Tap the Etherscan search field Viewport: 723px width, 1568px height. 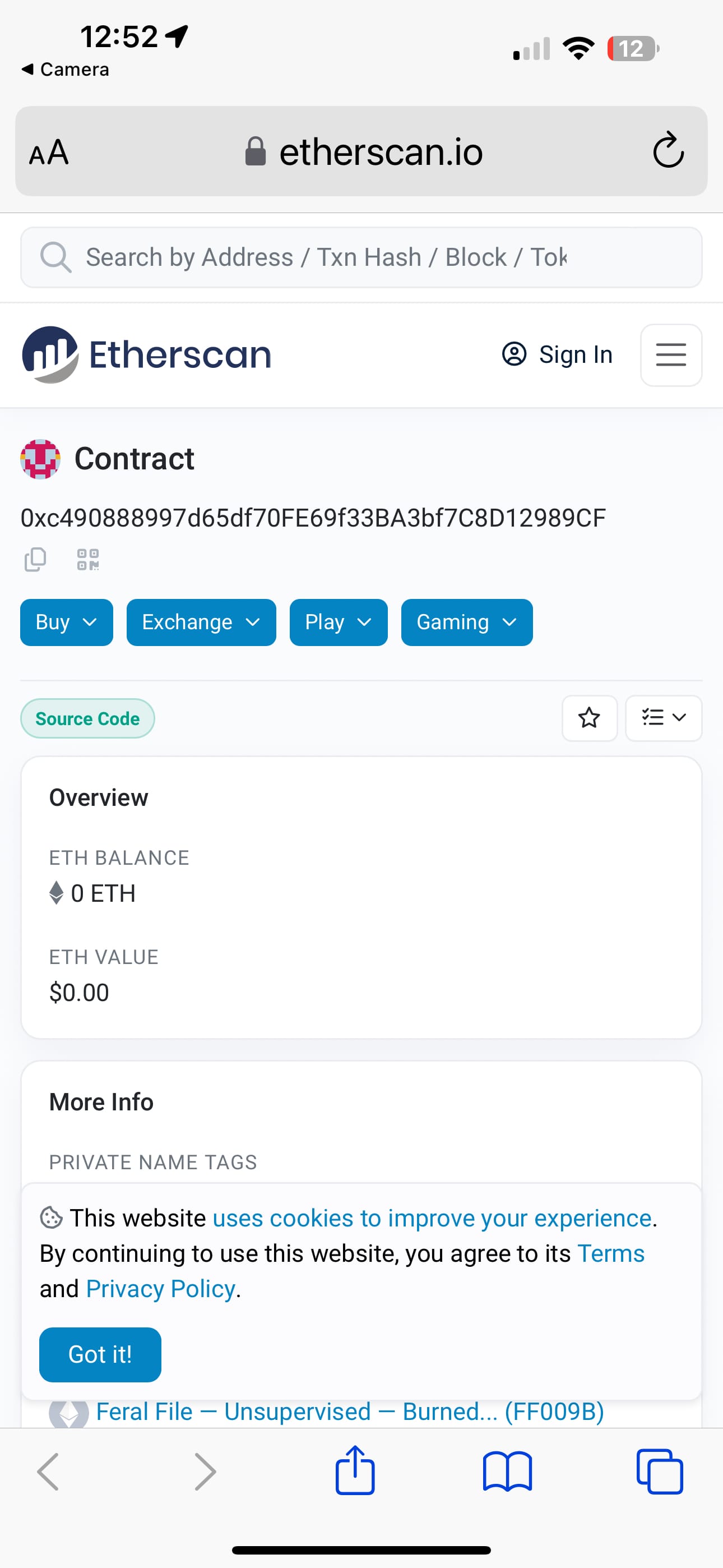[x=361, y=257]
